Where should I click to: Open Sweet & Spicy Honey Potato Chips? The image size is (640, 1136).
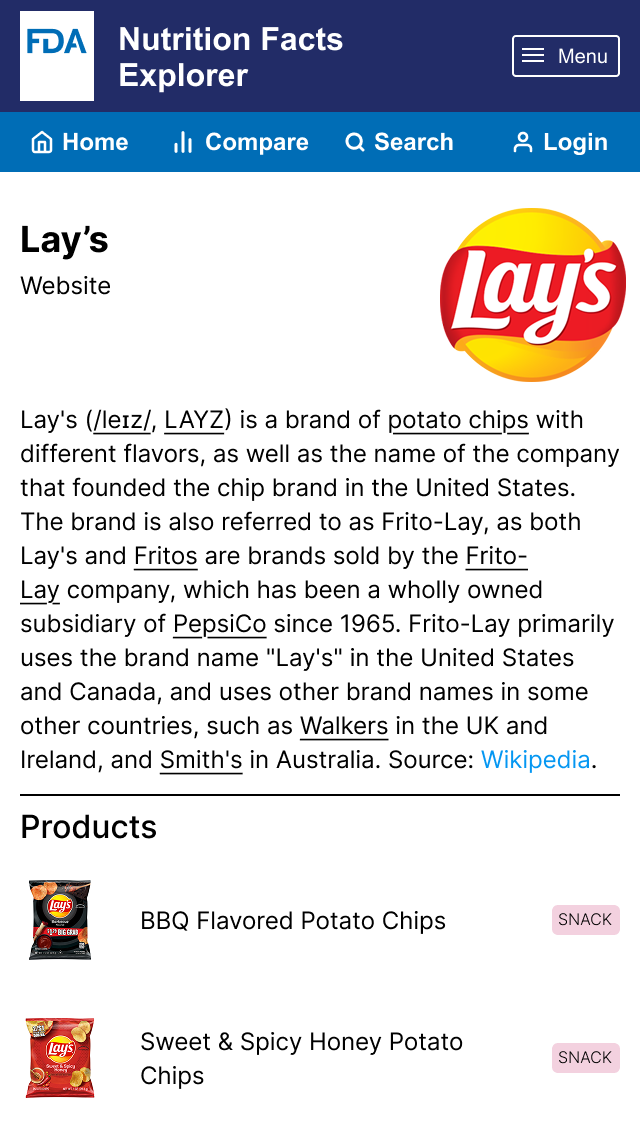(x=301, y=1058)
